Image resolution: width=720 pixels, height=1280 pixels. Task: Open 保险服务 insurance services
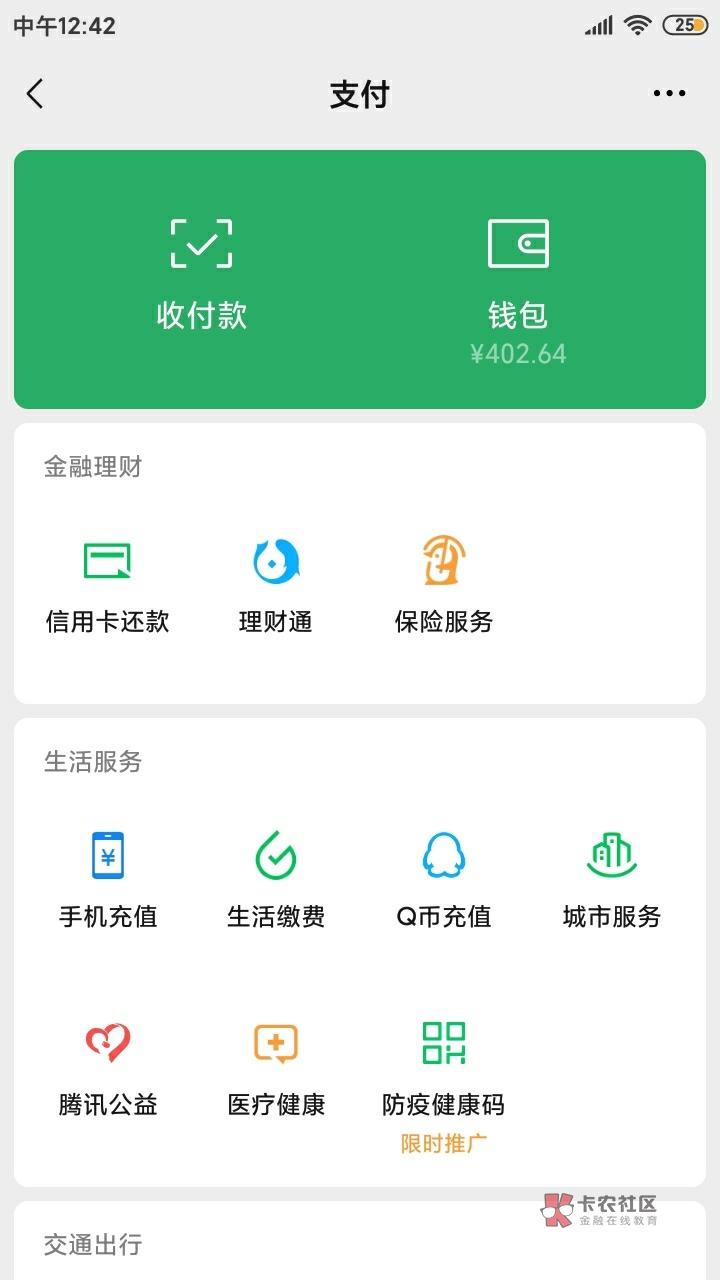click(444, 587)
